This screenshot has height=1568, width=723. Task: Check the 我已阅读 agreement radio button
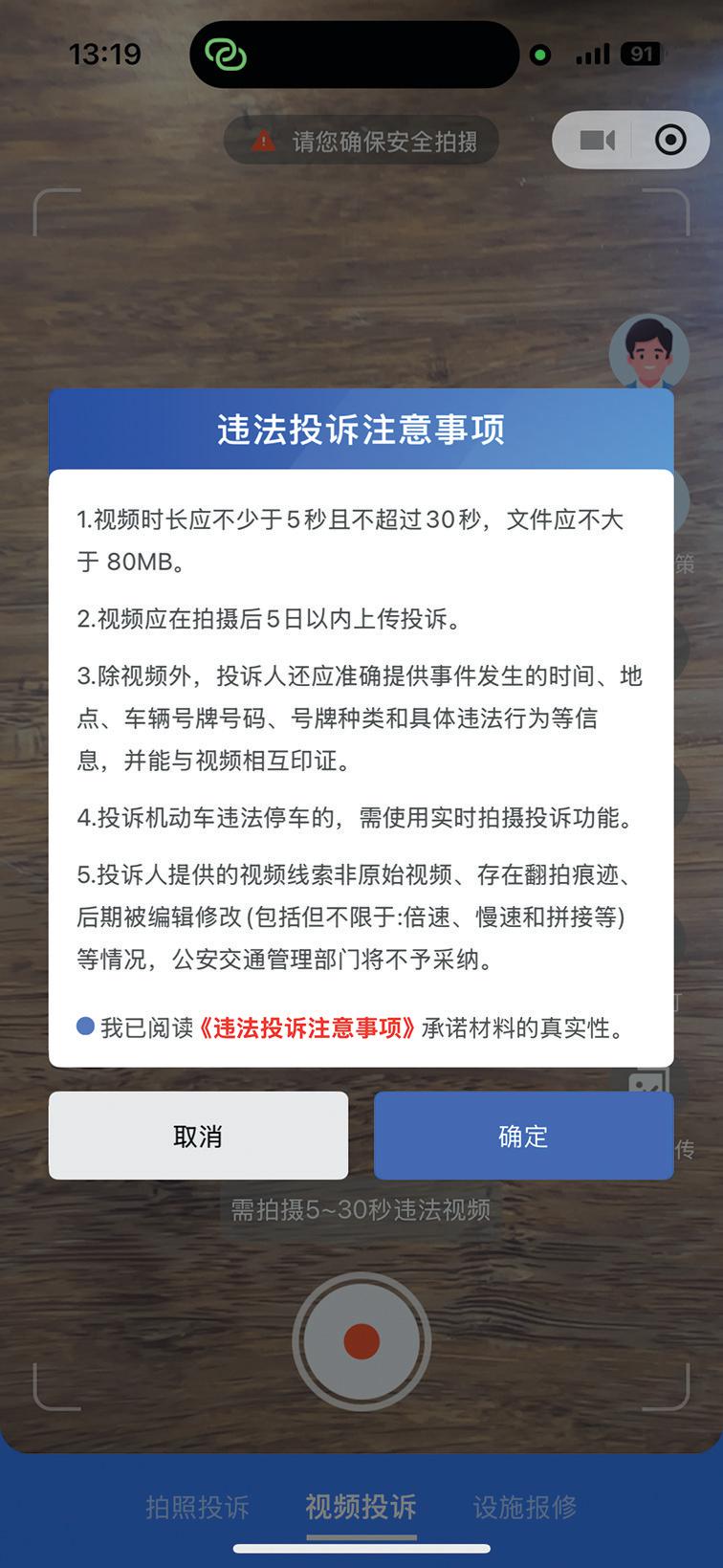click(85, 1027)
